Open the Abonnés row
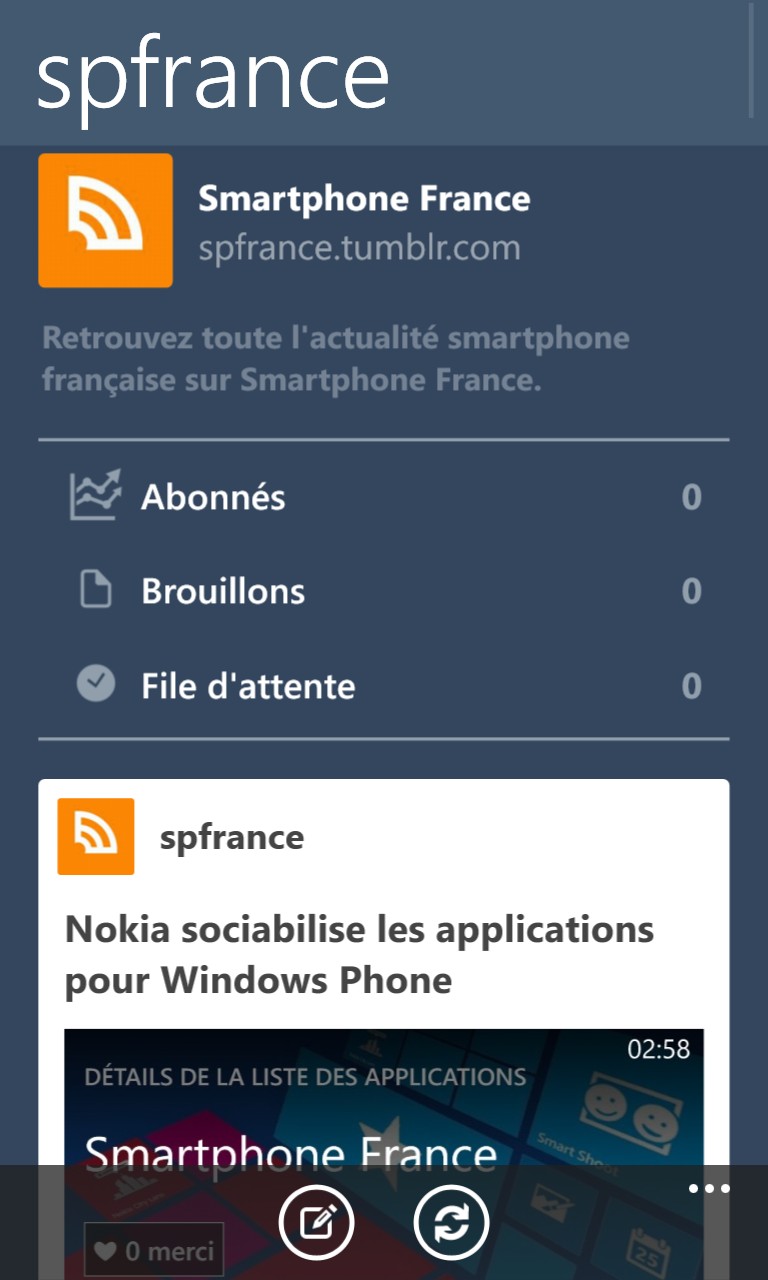 (x=384, y=497)
